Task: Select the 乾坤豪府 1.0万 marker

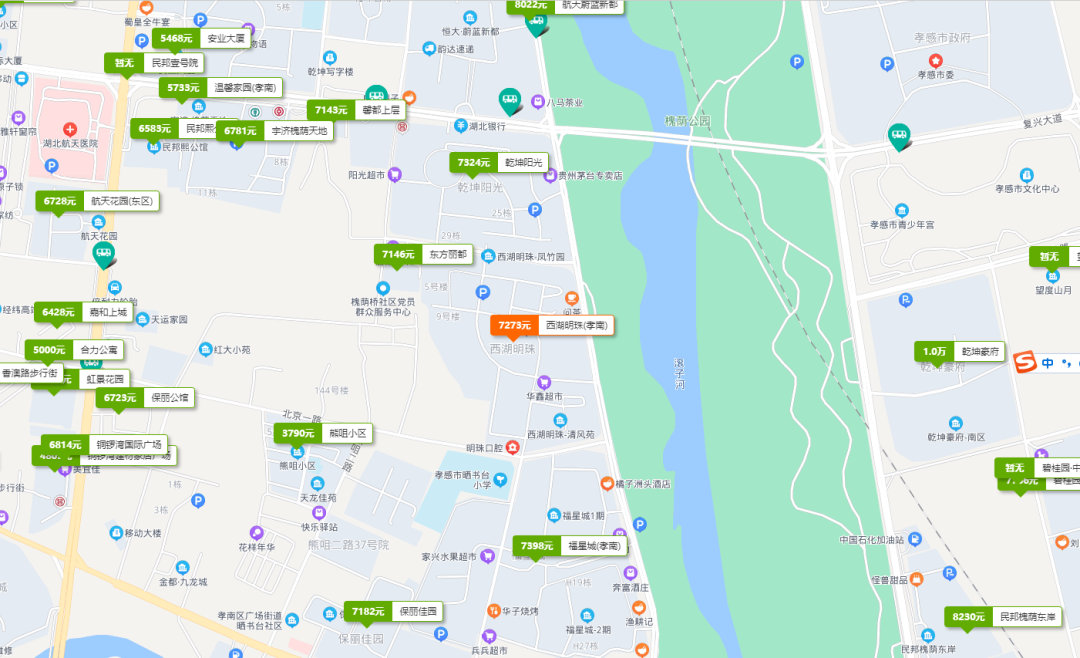Action: point(960,352)
